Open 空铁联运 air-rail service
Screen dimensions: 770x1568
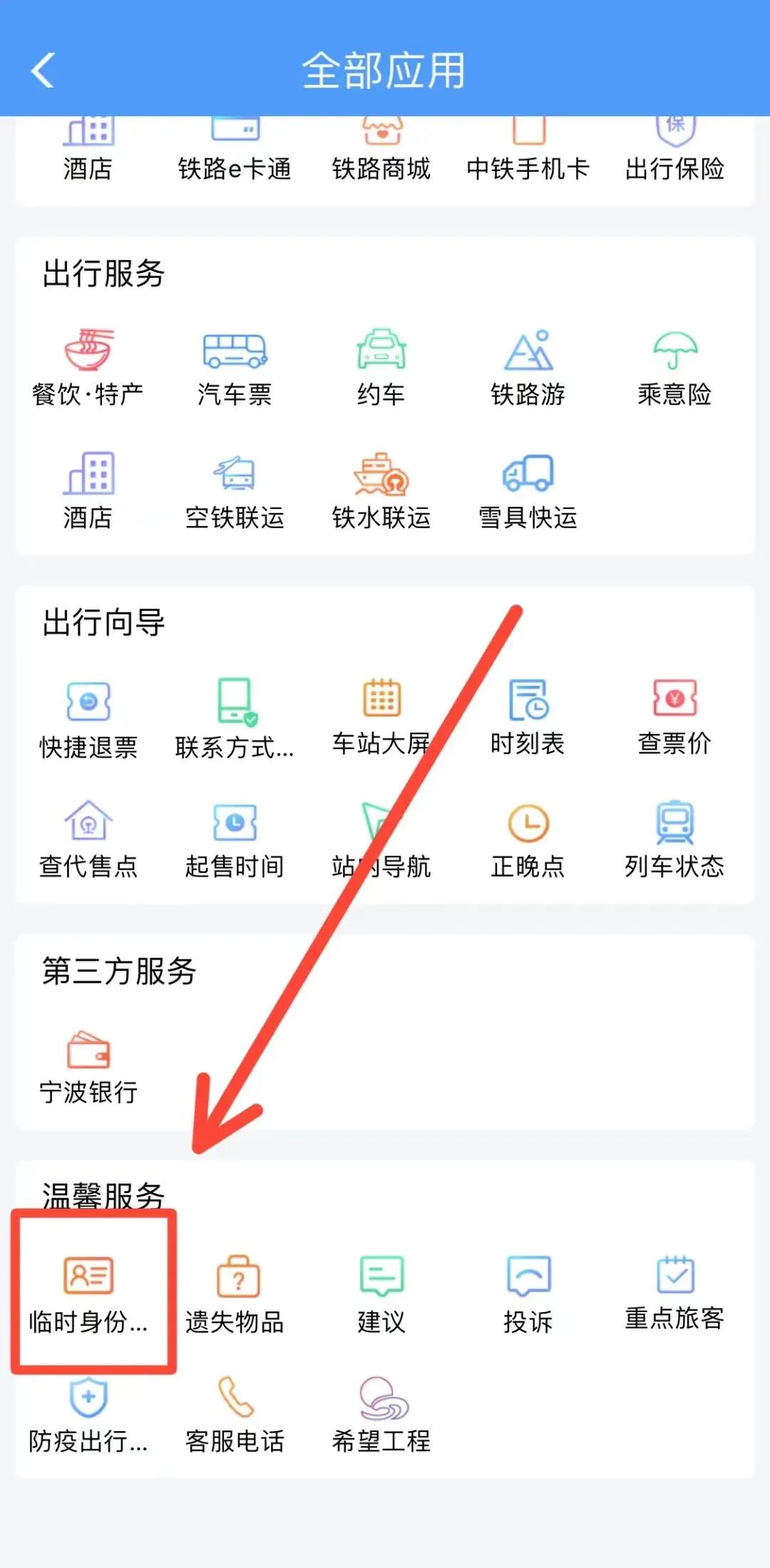[235, 490]
